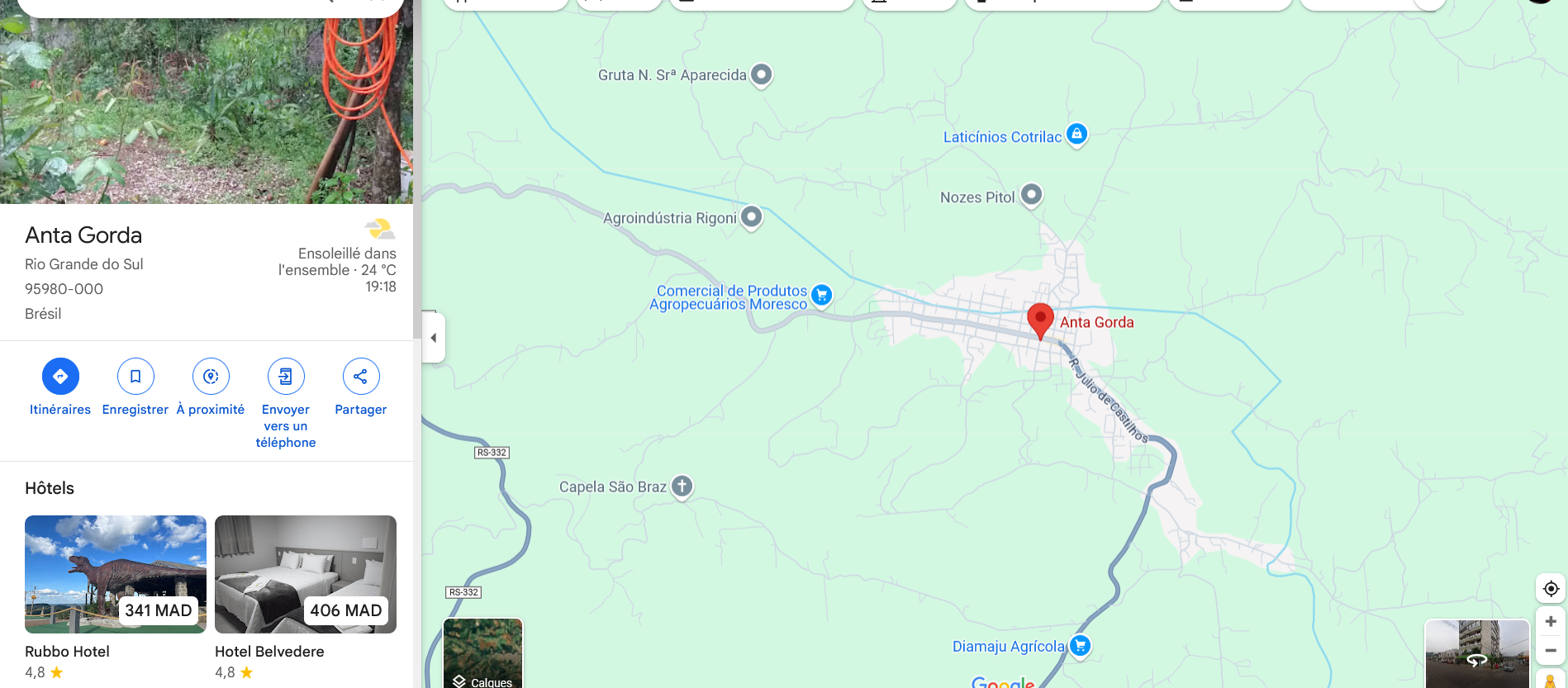Select Comercial de Produtos Agropecuários Moresco pin

(x=821, y=295)
